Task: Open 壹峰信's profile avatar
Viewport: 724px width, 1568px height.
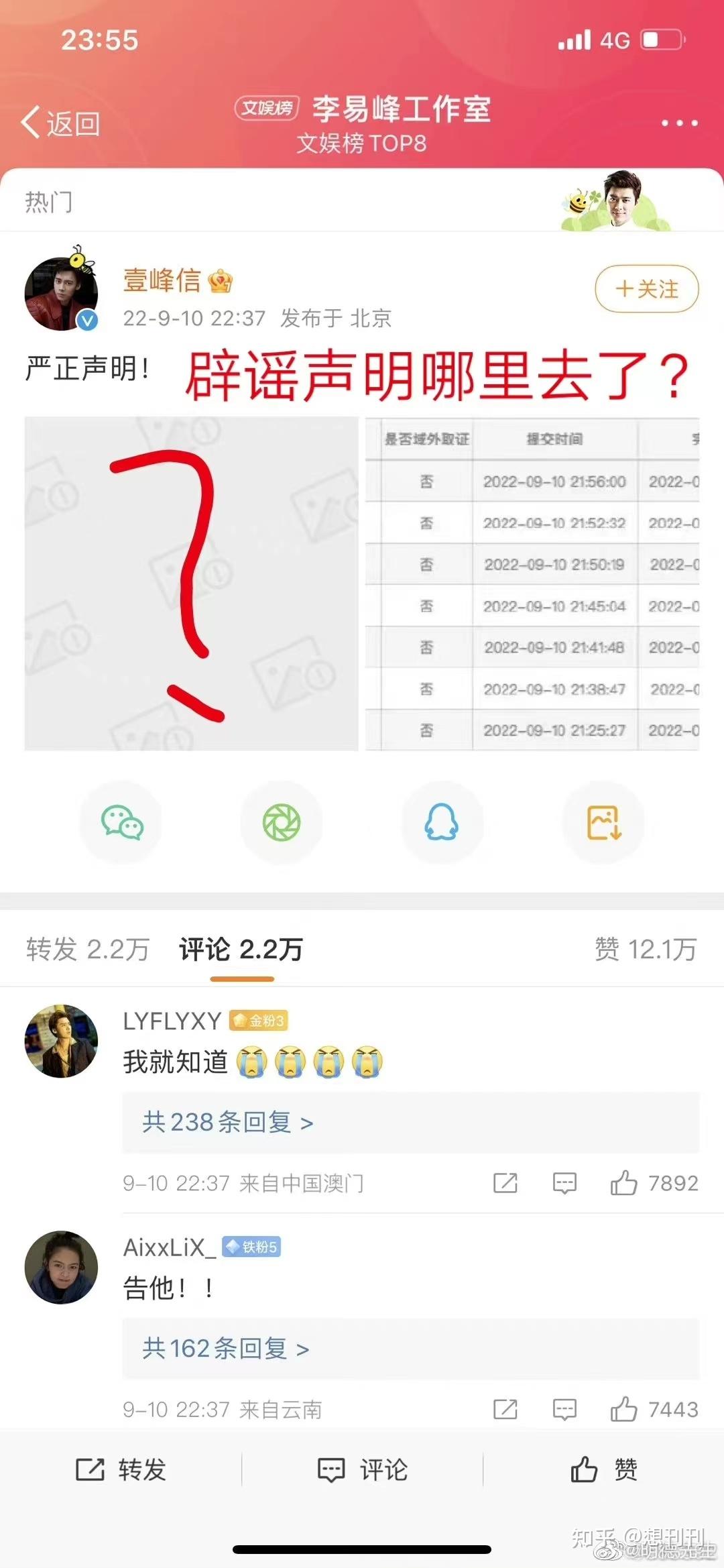Action: 62,294
